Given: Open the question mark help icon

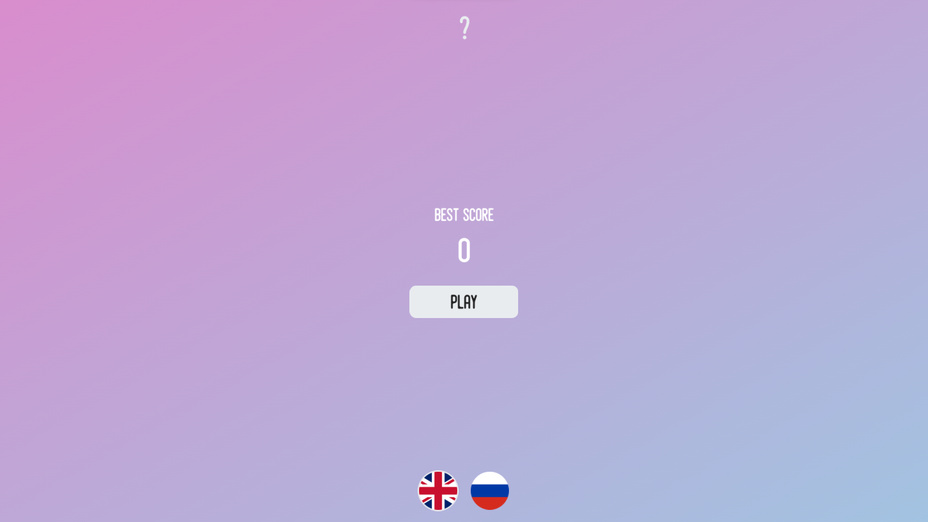Looking at the screenshot, I should 464,28.
